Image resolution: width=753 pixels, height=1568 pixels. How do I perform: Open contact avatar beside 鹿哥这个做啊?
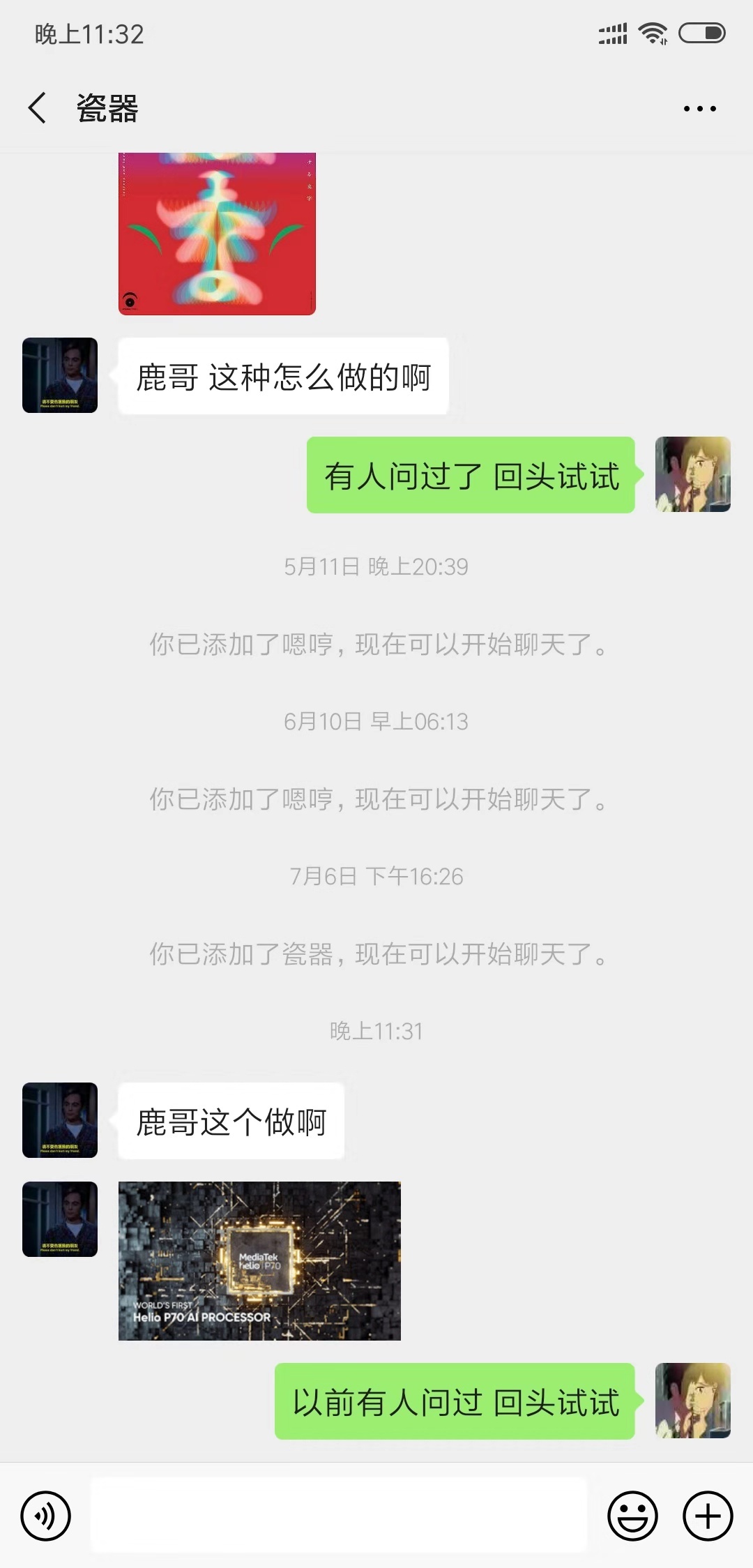click(60, 1120)
